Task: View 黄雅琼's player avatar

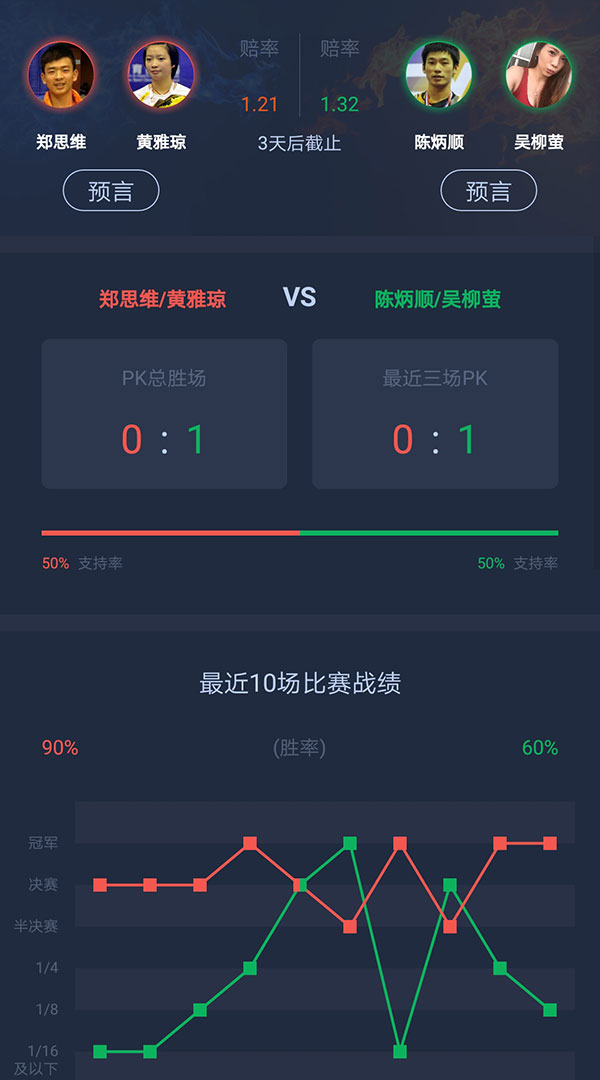Action: click(x=160, y=75)
